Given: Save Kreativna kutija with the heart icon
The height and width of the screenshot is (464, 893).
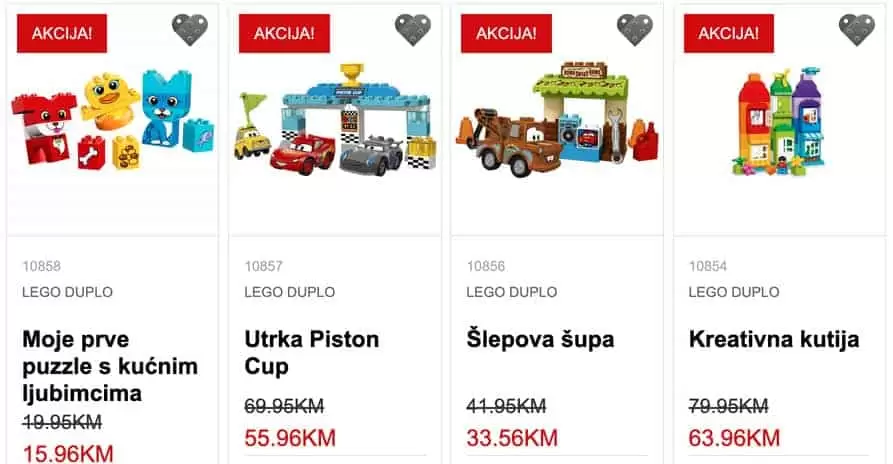Looking at the screenshot, I should coord(856,29).
